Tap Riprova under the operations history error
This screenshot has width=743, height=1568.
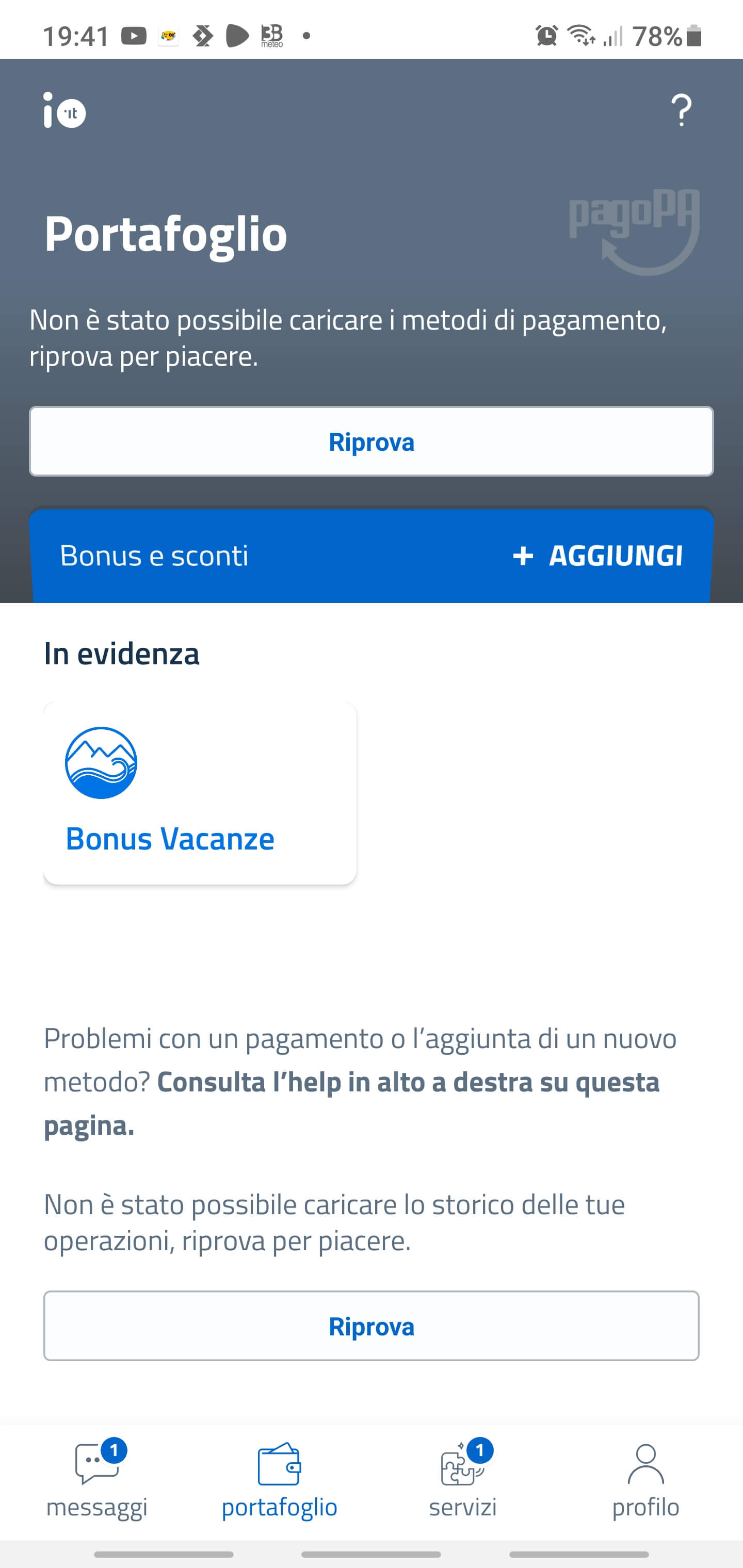pyautogui.click(x=372, y=1326)
